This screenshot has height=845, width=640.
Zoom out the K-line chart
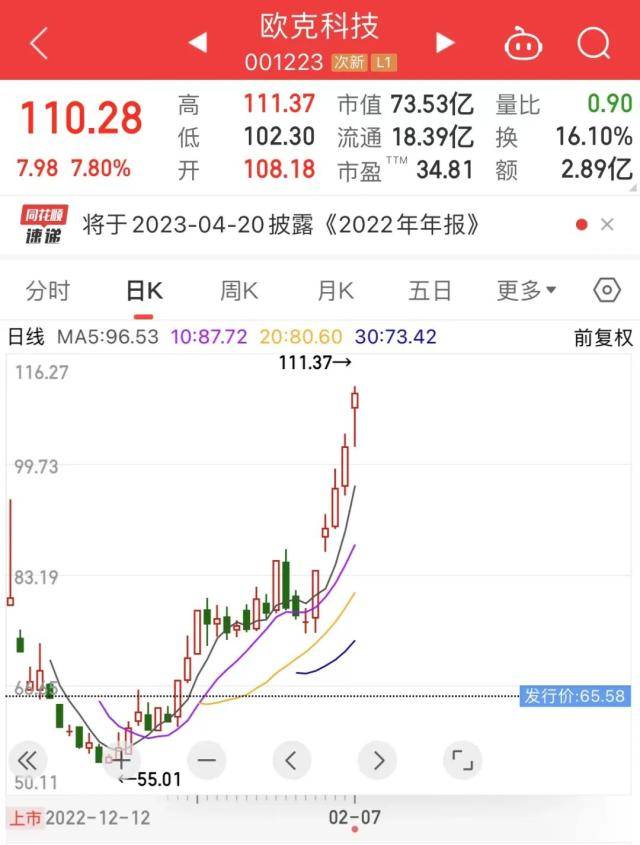205,760
